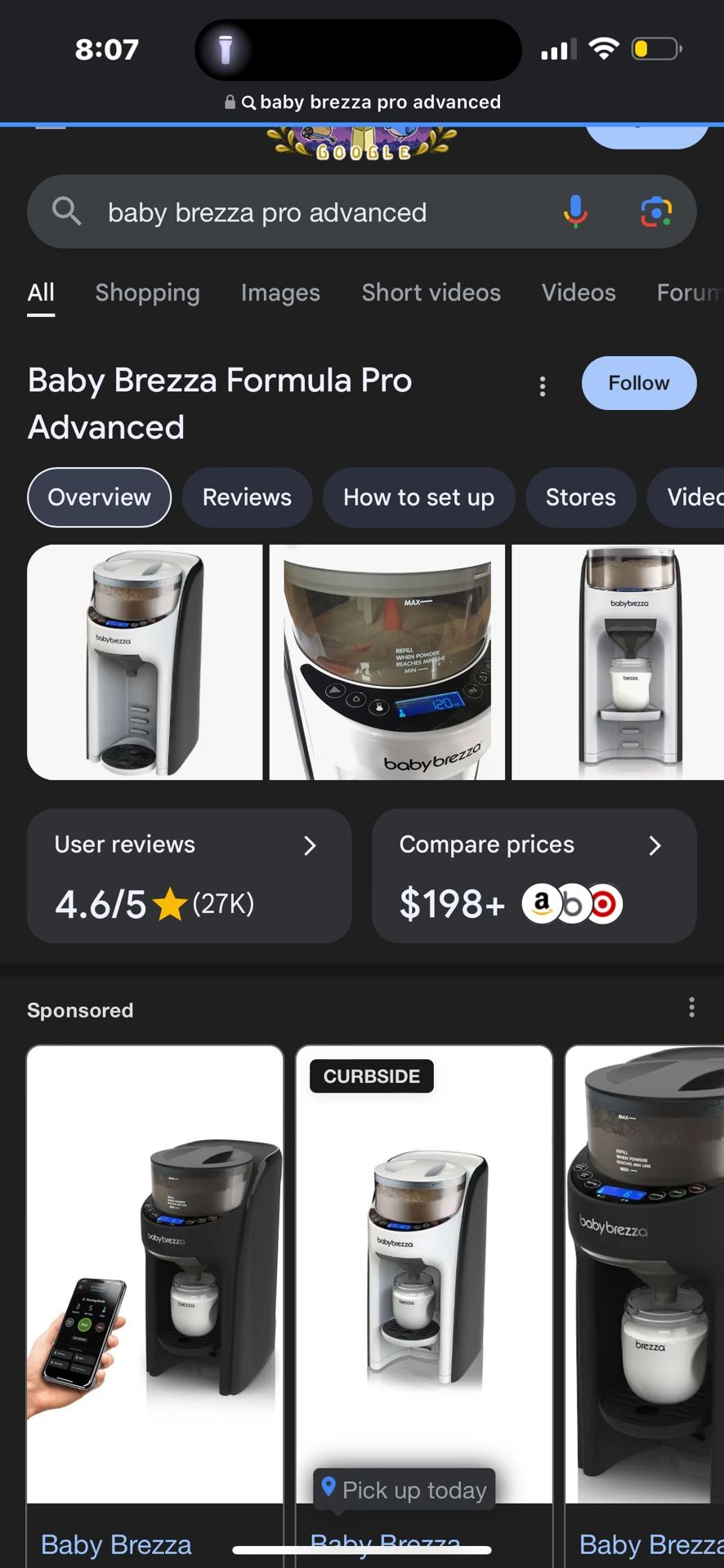Open the Sponsored section options menu
724x1568 pixels.
pyautogui.click(x=692, y=1007)
